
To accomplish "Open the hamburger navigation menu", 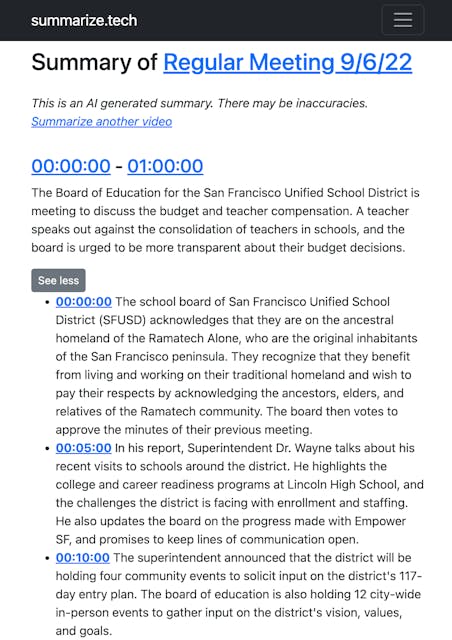I will click(403, 20).
